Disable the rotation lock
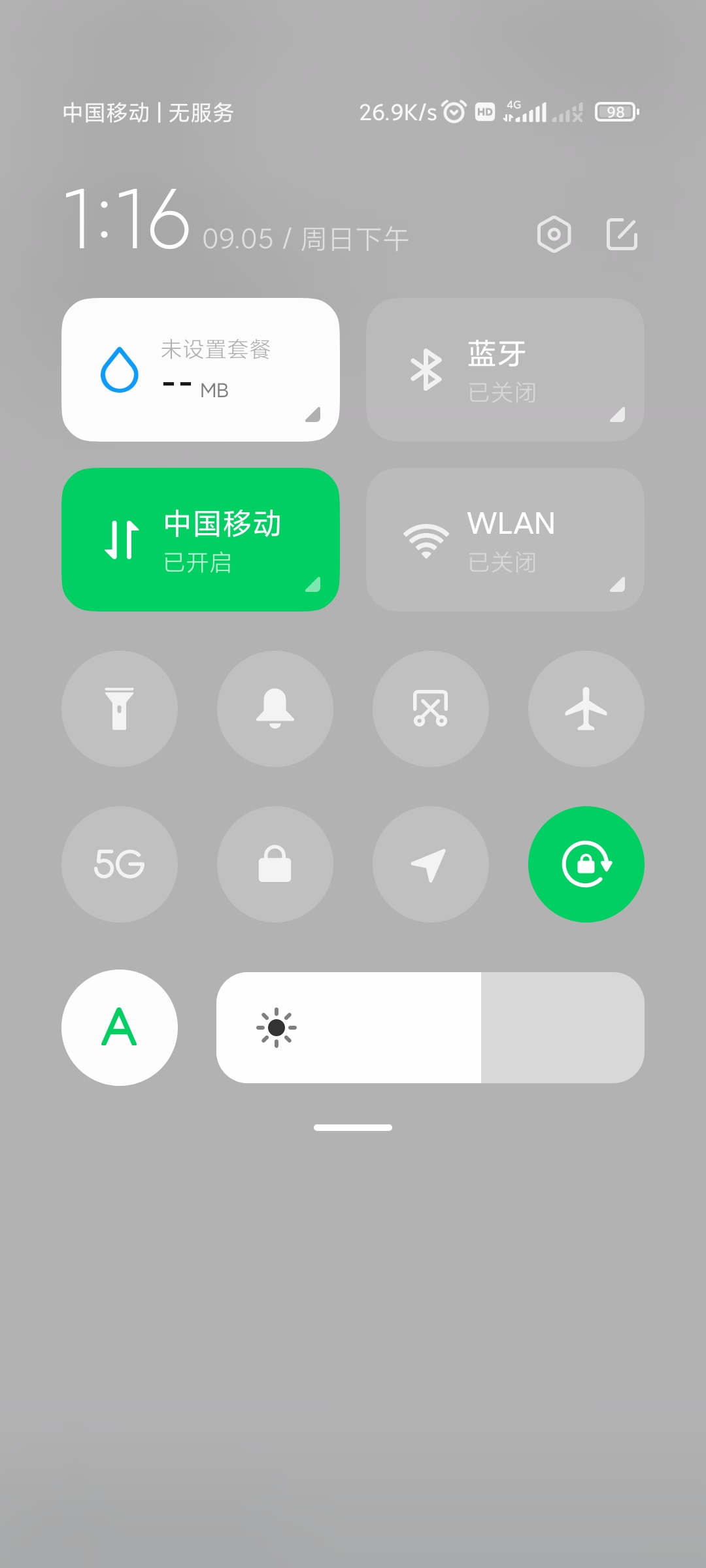 click(x=586, y=864)
